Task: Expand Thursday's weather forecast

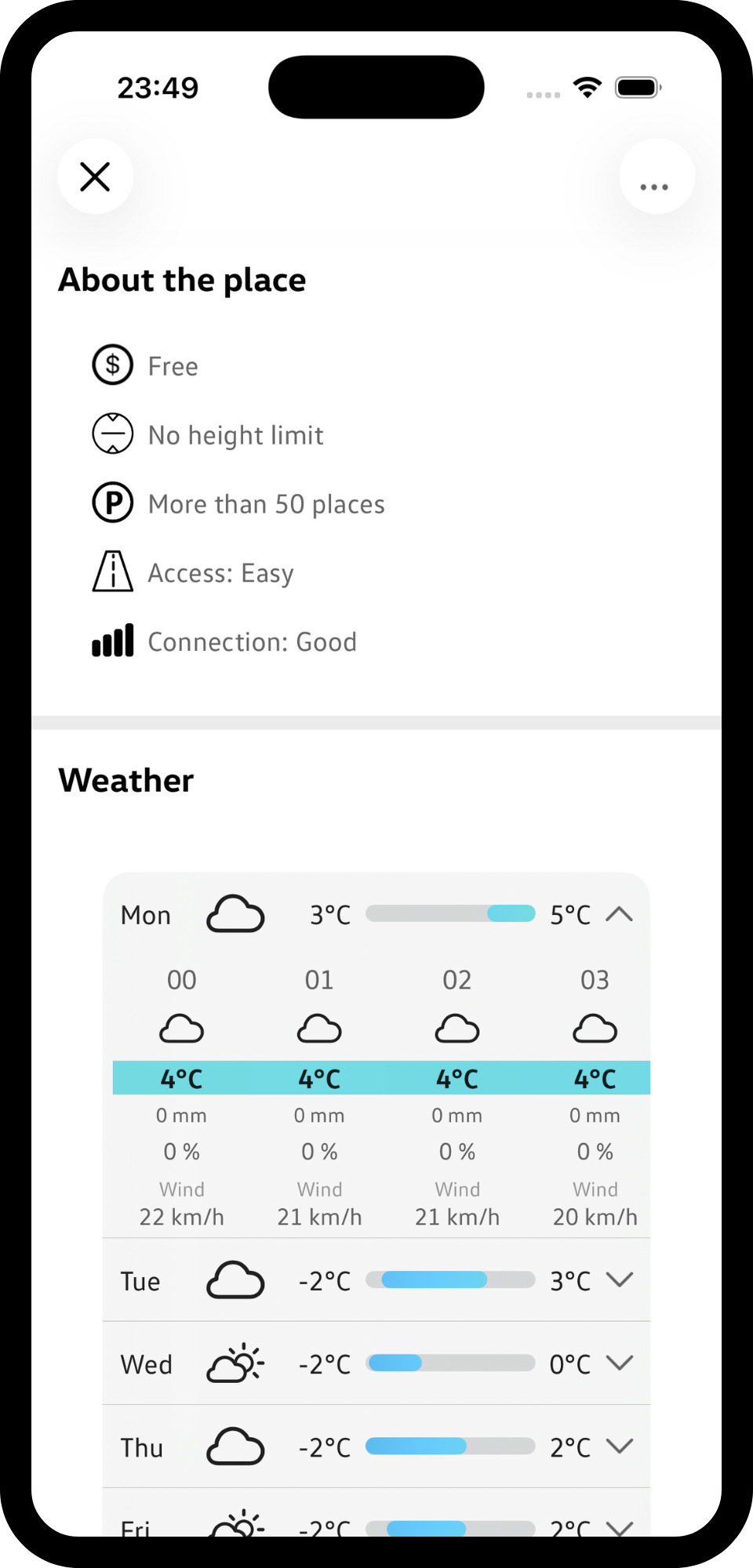Action: point(619,1446)
